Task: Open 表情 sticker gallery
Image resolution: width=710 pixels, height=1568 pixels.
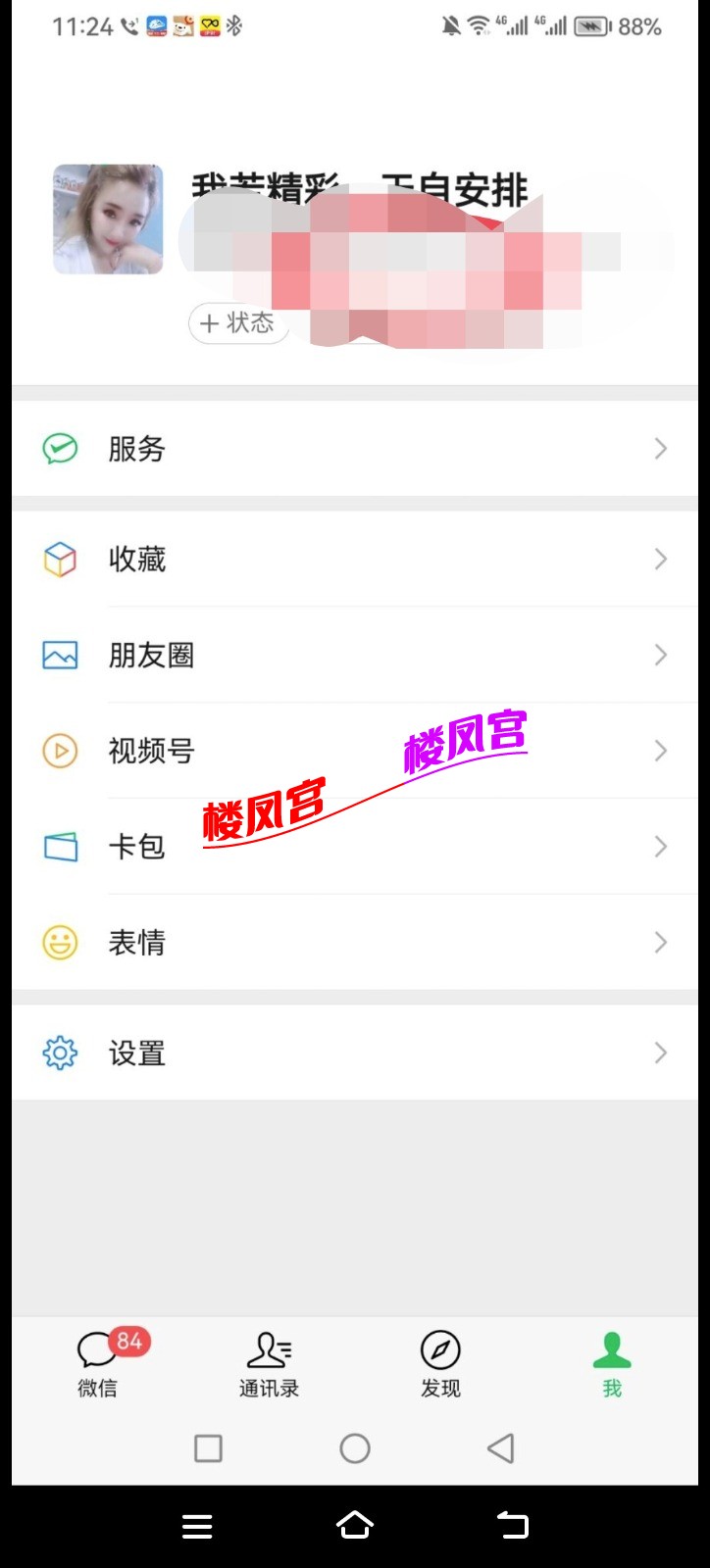Action: 355,943
